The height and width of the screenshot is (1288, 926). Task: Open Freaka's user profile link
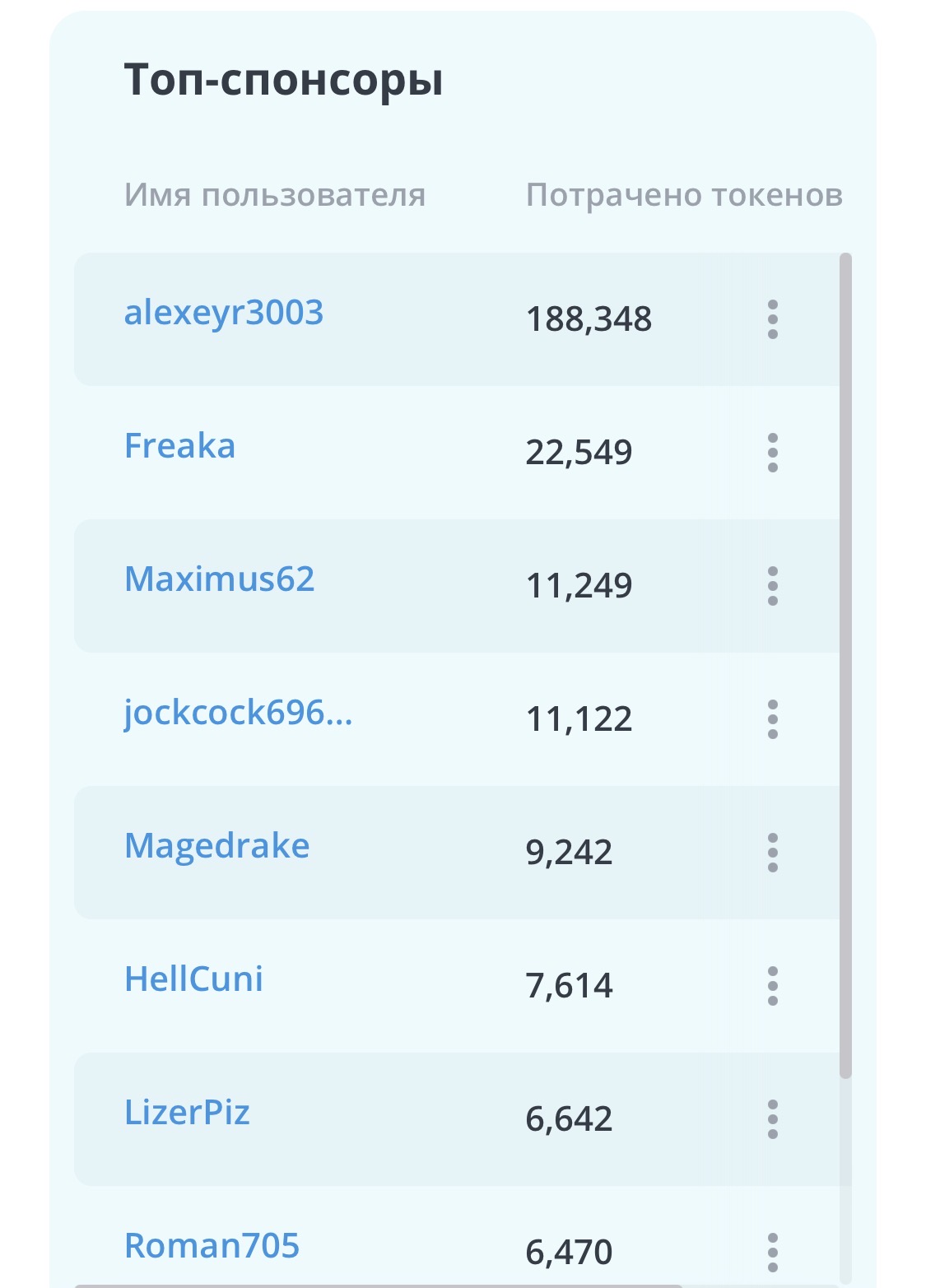click(179, 446)
